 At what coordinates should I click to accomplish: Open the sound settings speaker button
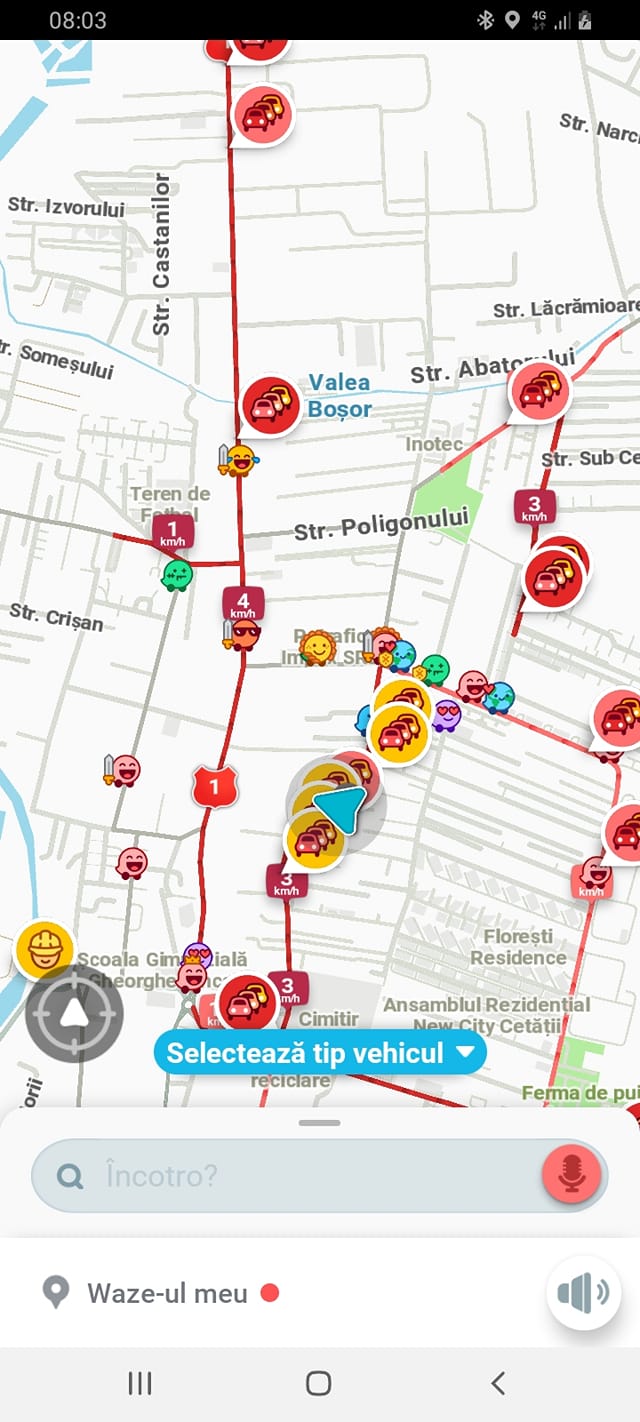click(583, 1293)
